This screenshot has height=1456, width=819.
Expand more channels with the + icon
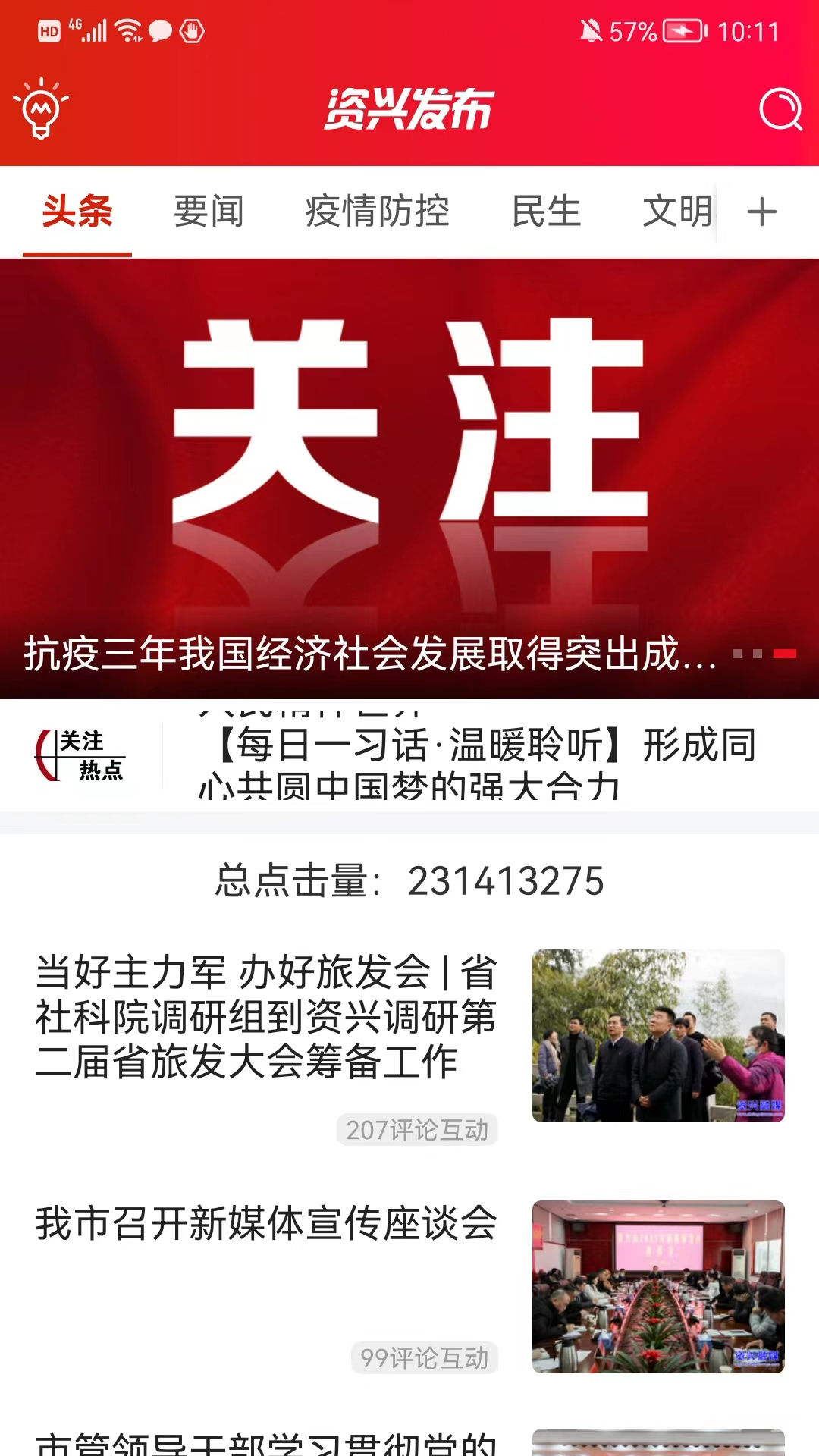762,212
